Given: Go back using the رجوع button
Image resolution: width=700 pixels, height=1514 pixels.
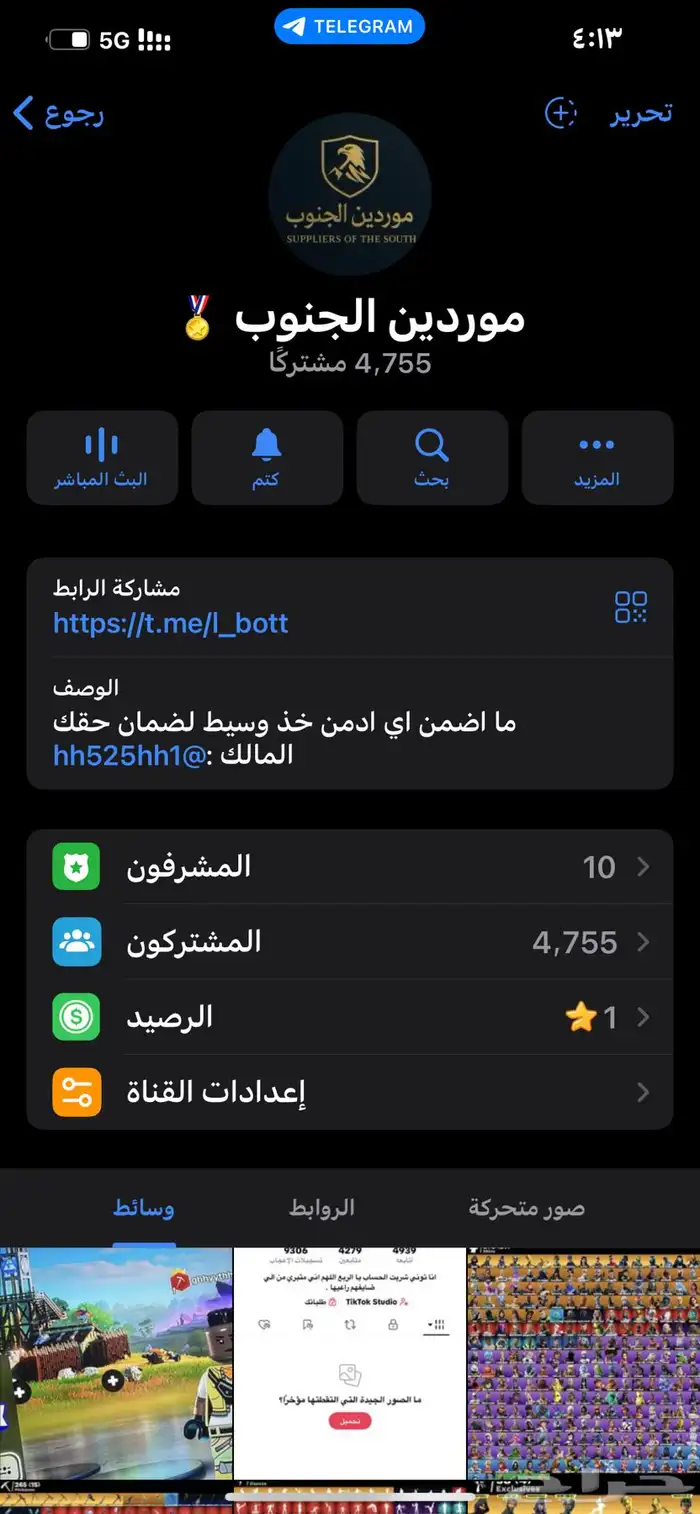Looking at the screenshot, I should pyautogui.click(x=60, y=113).
